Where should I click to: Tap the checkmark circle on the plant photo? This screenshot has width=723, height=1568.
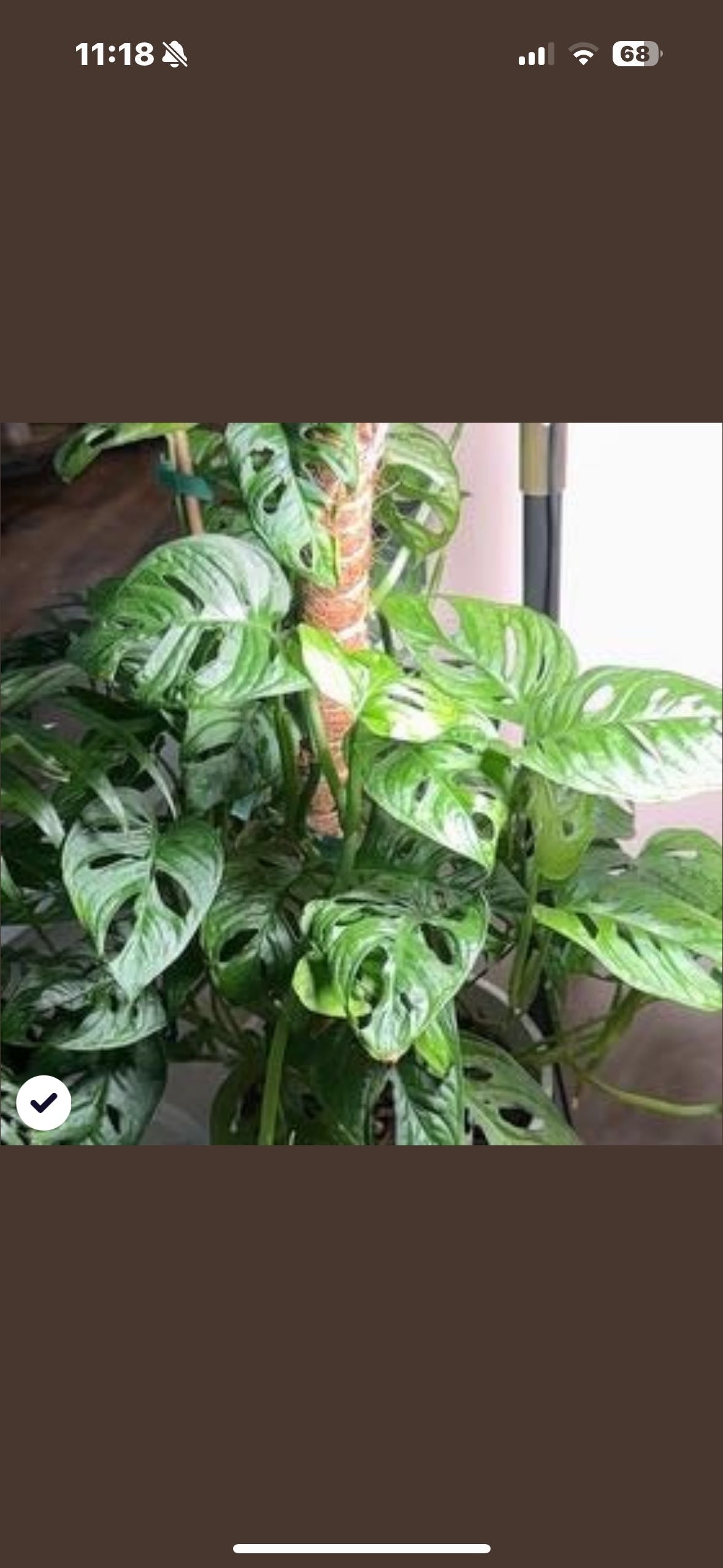44,1102
